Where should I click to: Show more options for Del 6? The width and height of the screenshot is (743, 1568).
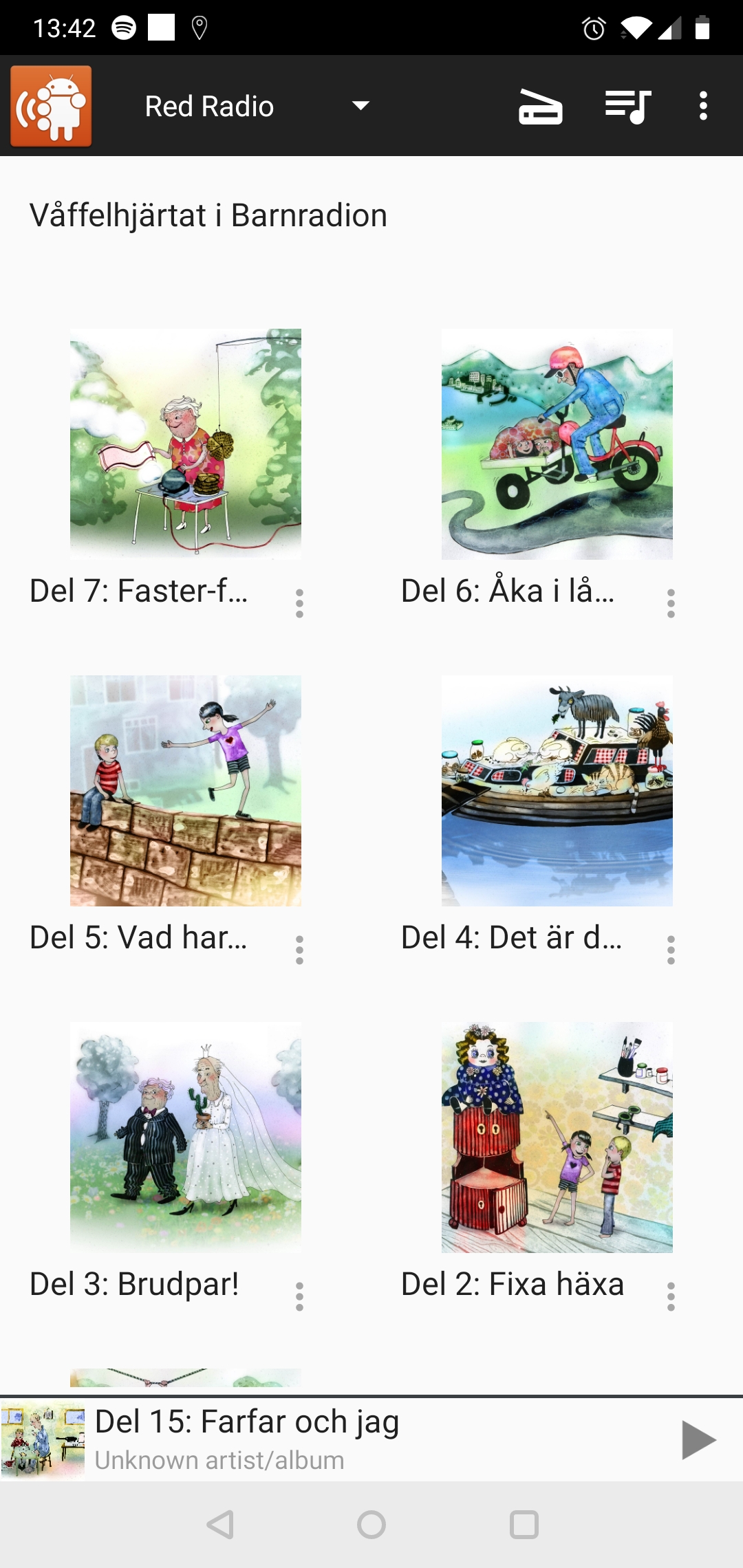(671, 603)
